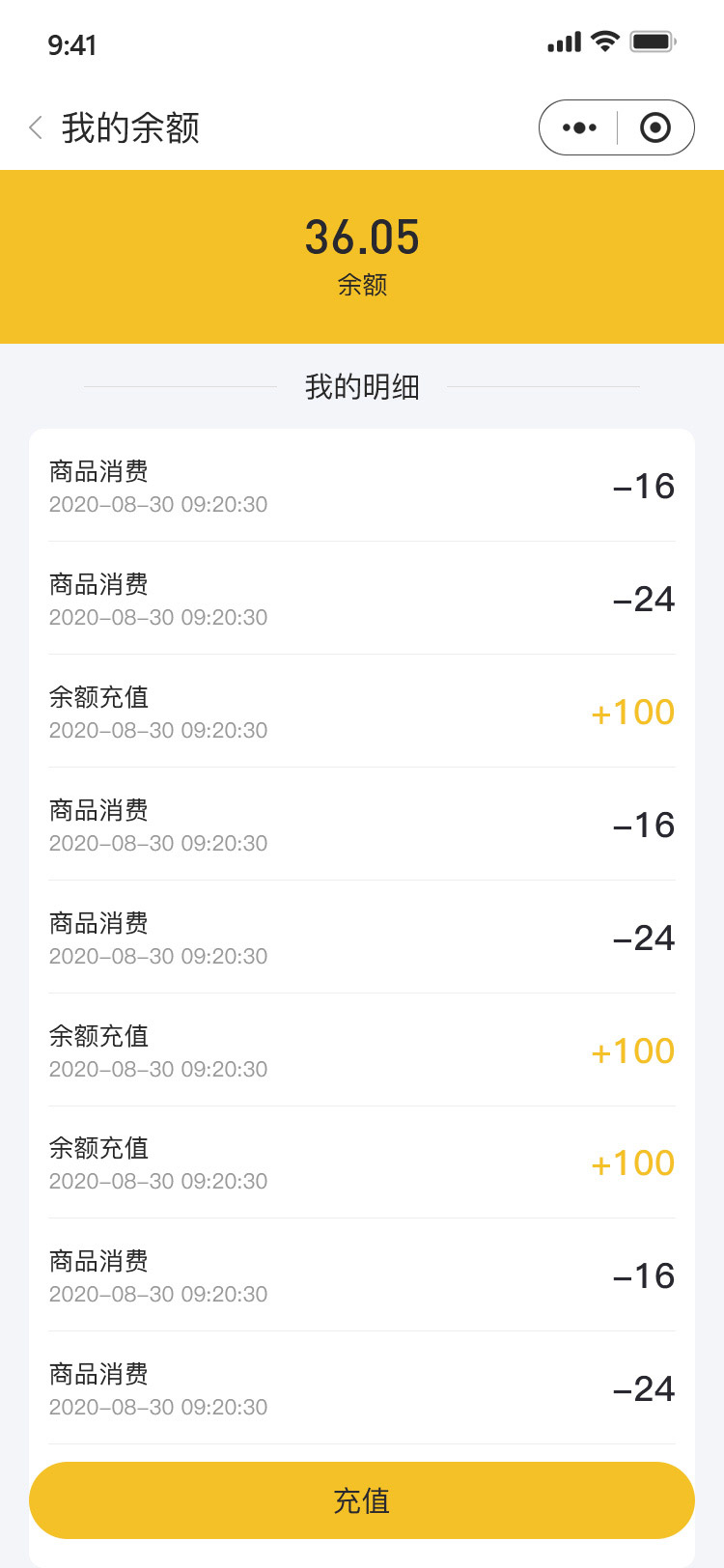
Task: Open the mini program more-options menu
Action: point(579,127)
